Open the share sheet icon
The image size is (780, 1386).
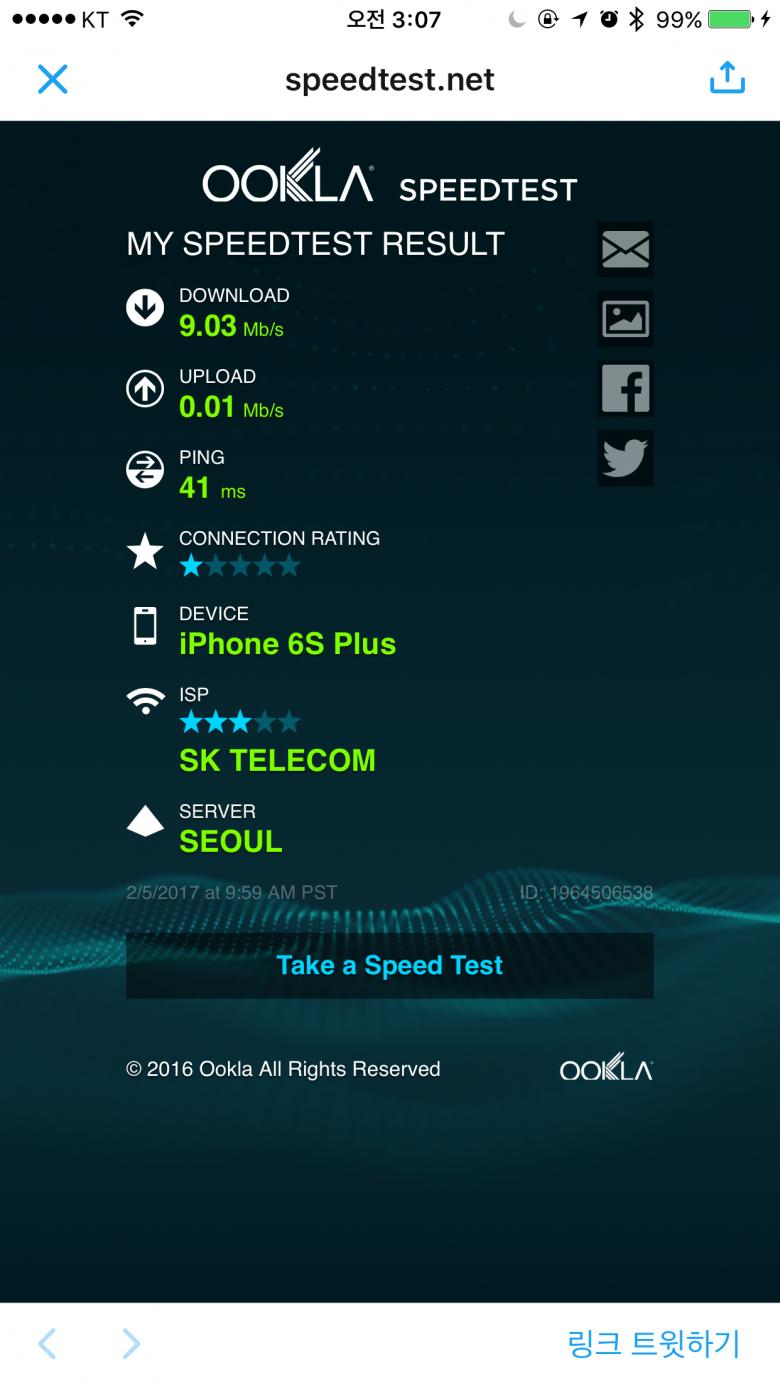point(727,78)
